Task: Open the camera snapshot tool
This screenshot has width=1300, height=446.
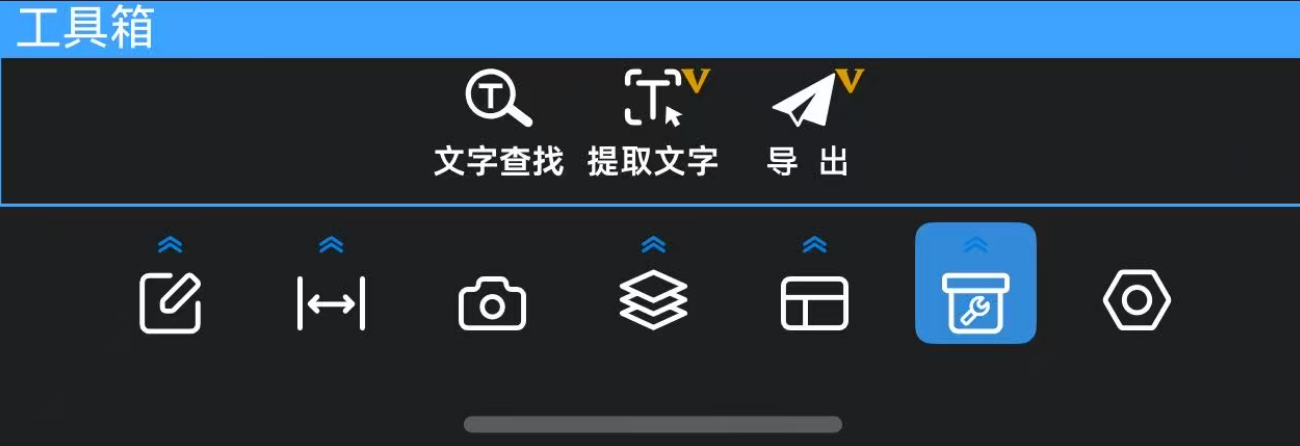Action: click(x=492, y=303)
